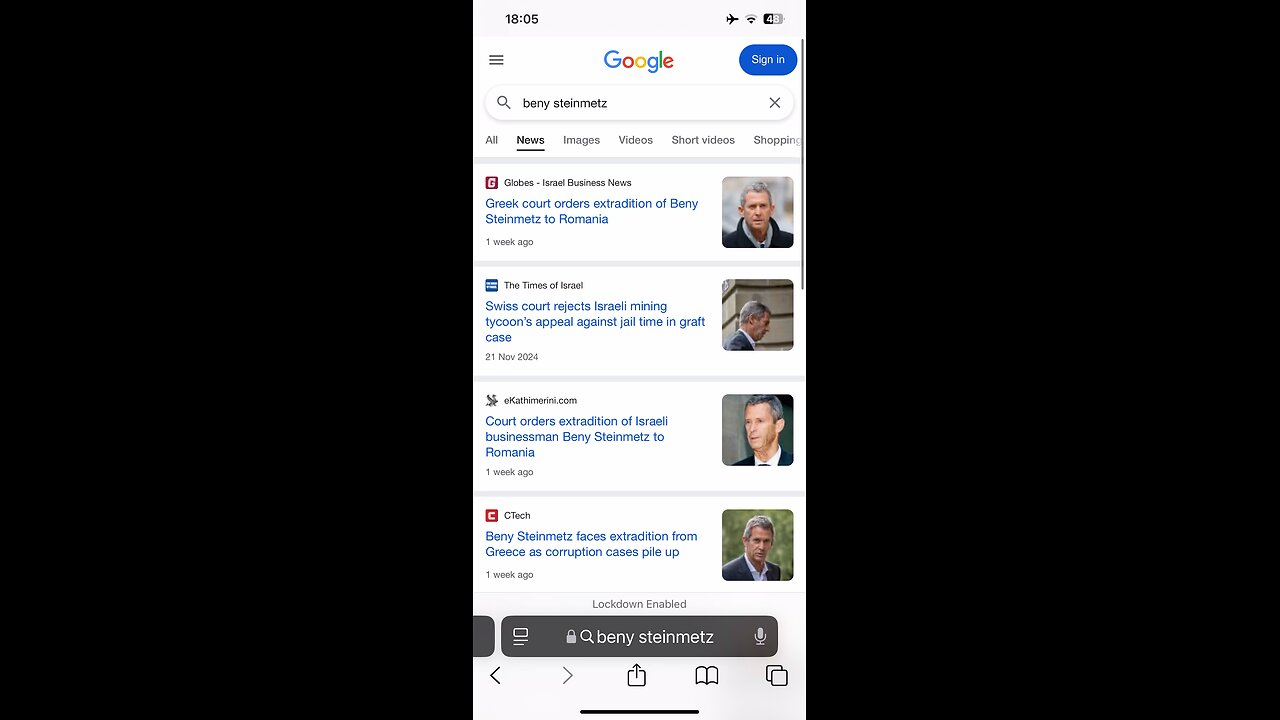Switch to the Videos tab
Viewport: 1280px width, 720px height.
pos(635,140)
